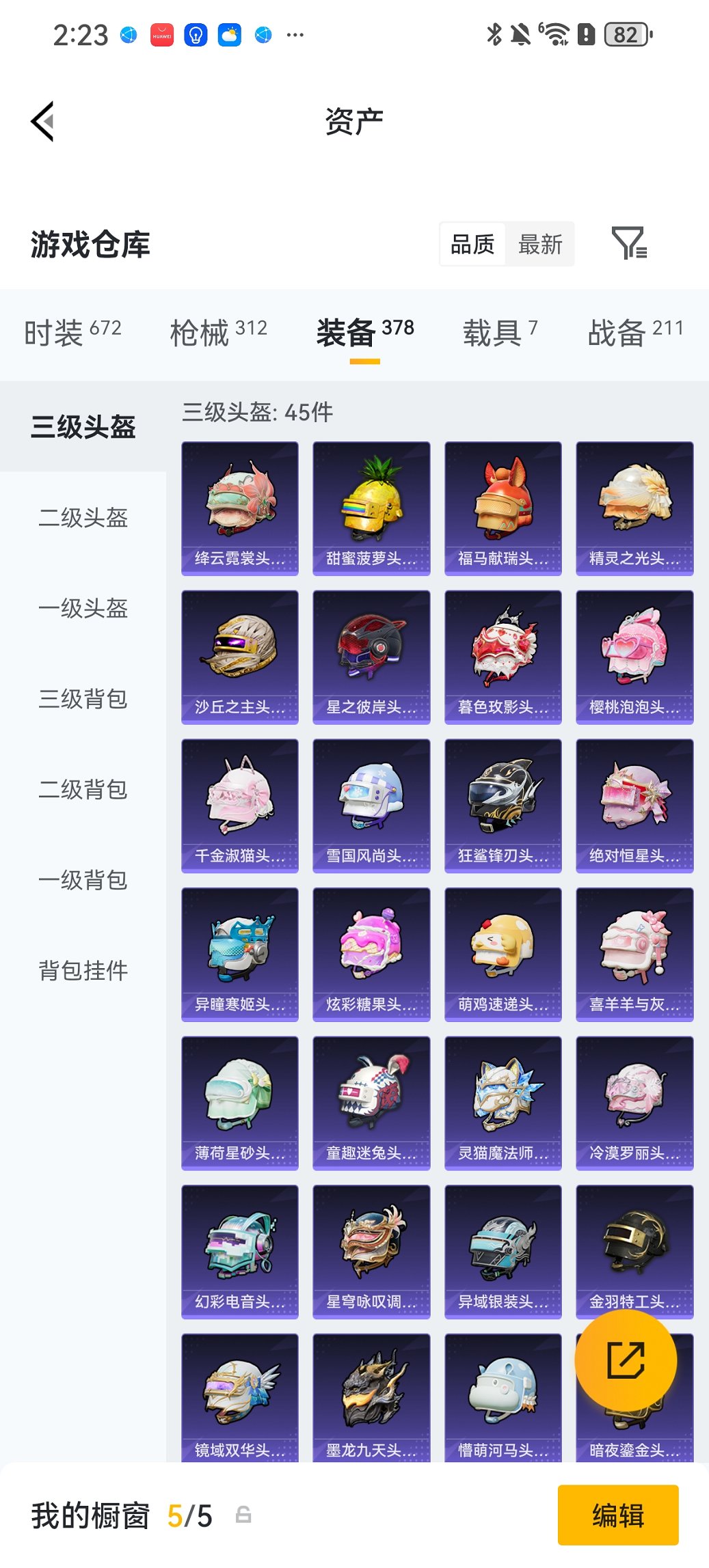
Task: Open the filter options icon
Action: point(632,244)
